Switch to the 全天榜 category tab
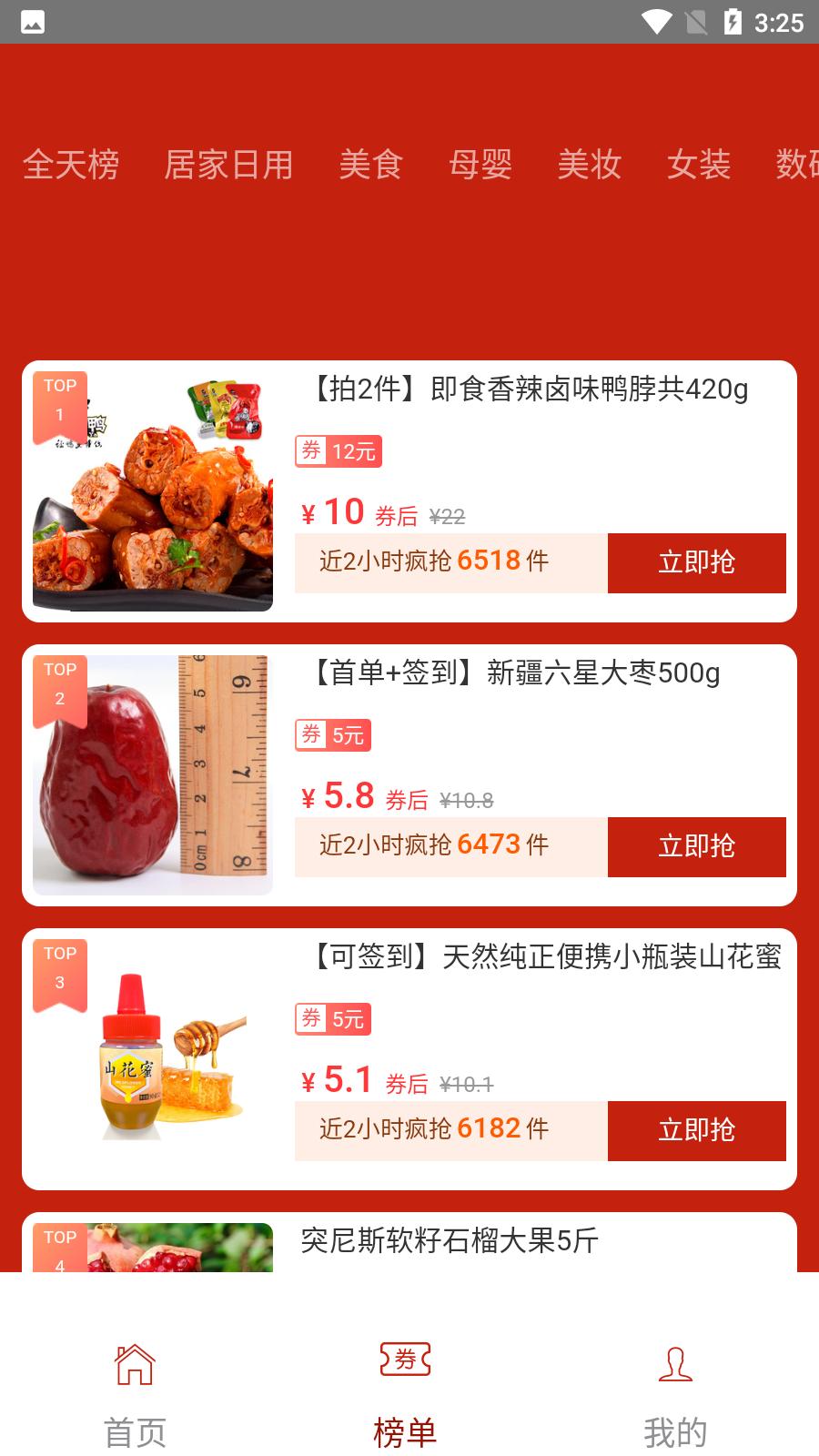The image size is (819, 1456). pos(71,165)
